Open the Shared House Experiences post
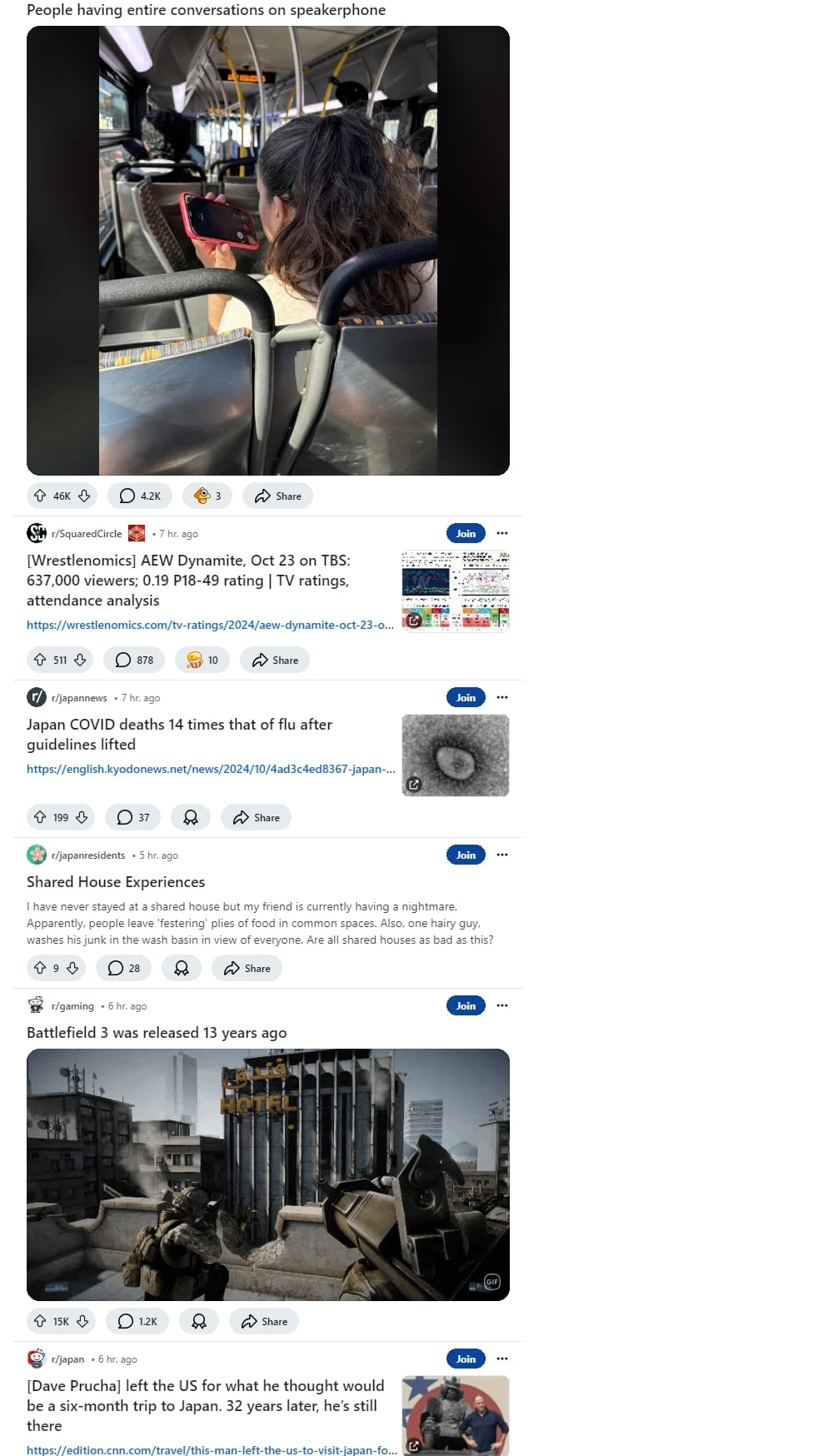Image resolution: width=813 pixels, height=1456 pixels. pyautogui.click(x=116, y=882)
